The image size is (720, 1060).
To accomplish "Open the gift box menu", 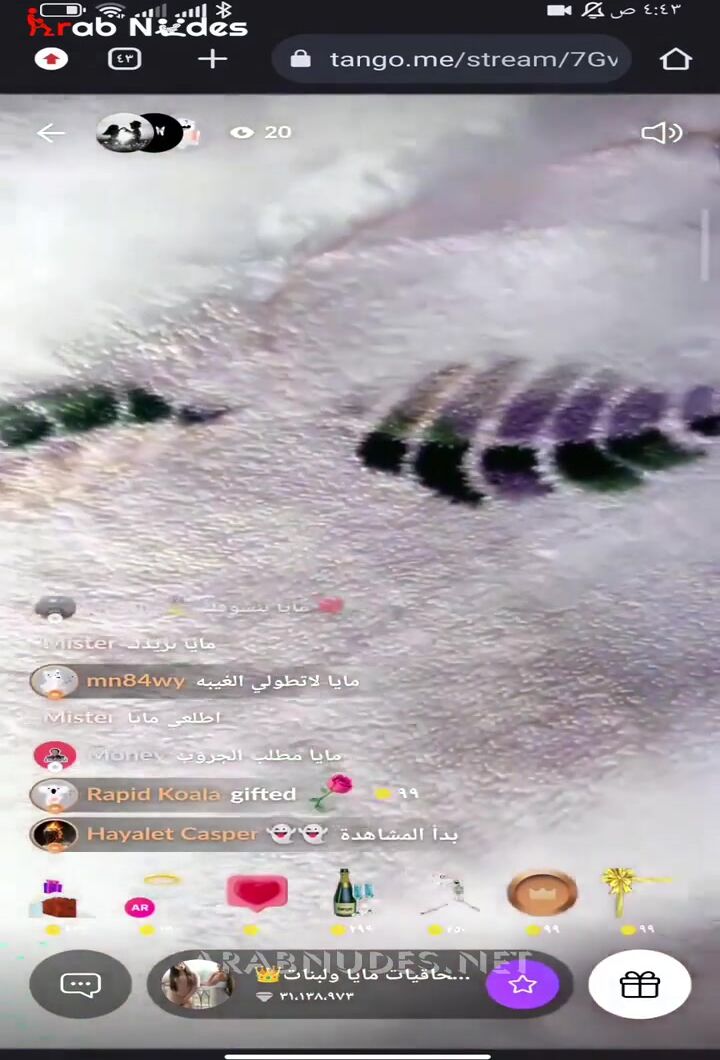I will (639, 984).
